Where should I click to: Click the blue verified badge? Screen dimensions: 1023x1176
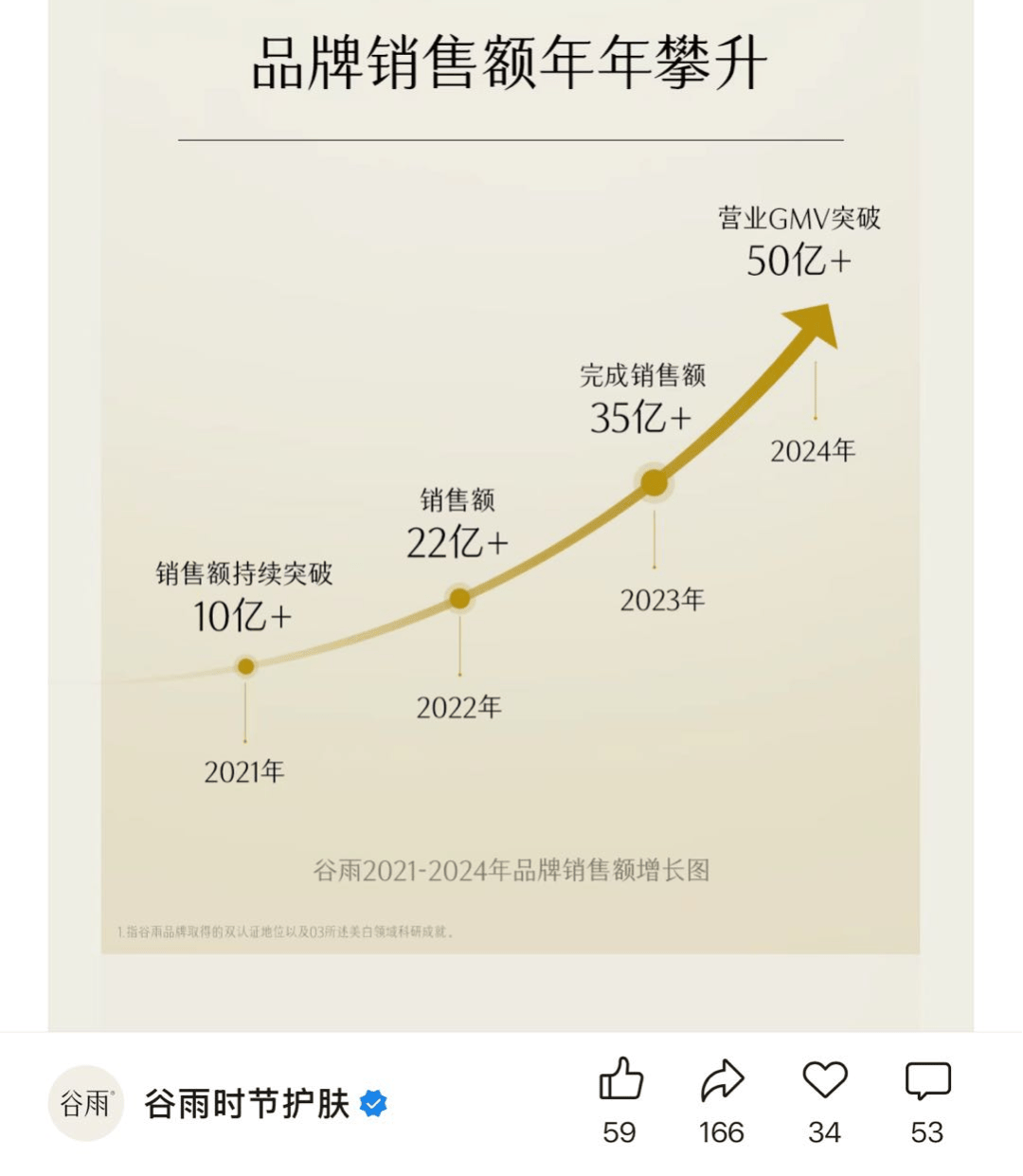374,1102
